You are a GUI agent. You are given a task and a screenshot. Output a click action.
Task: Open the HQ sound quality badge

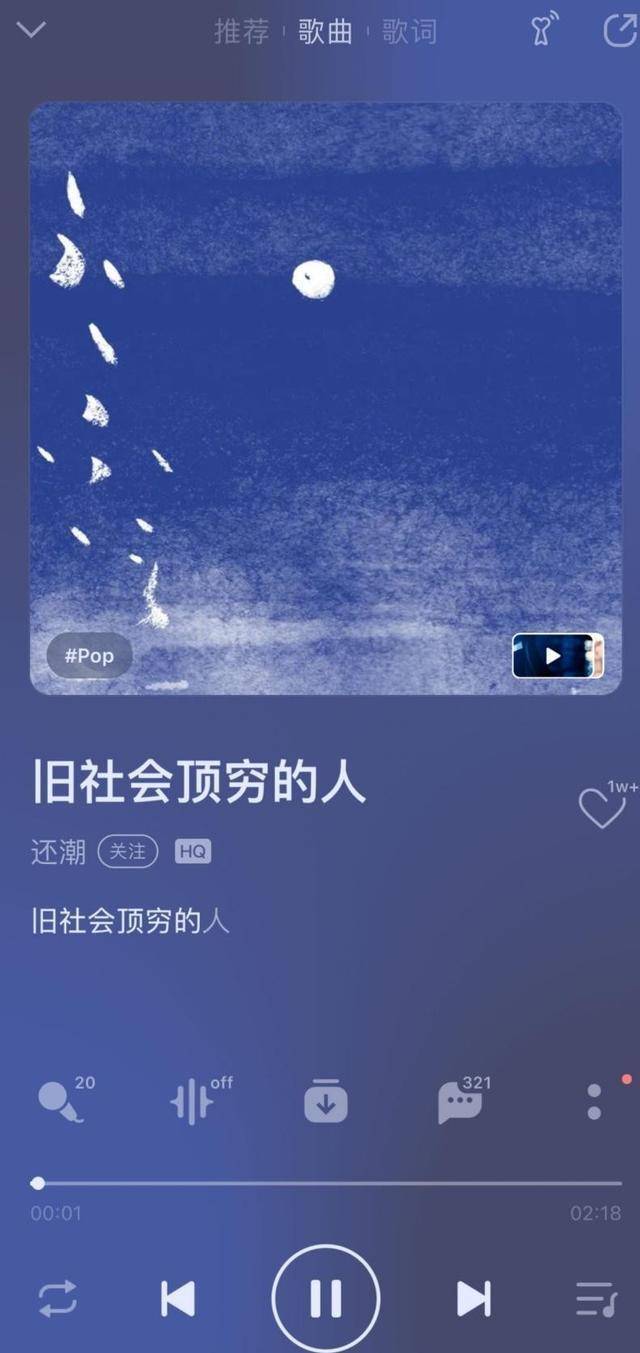(193, 852)
